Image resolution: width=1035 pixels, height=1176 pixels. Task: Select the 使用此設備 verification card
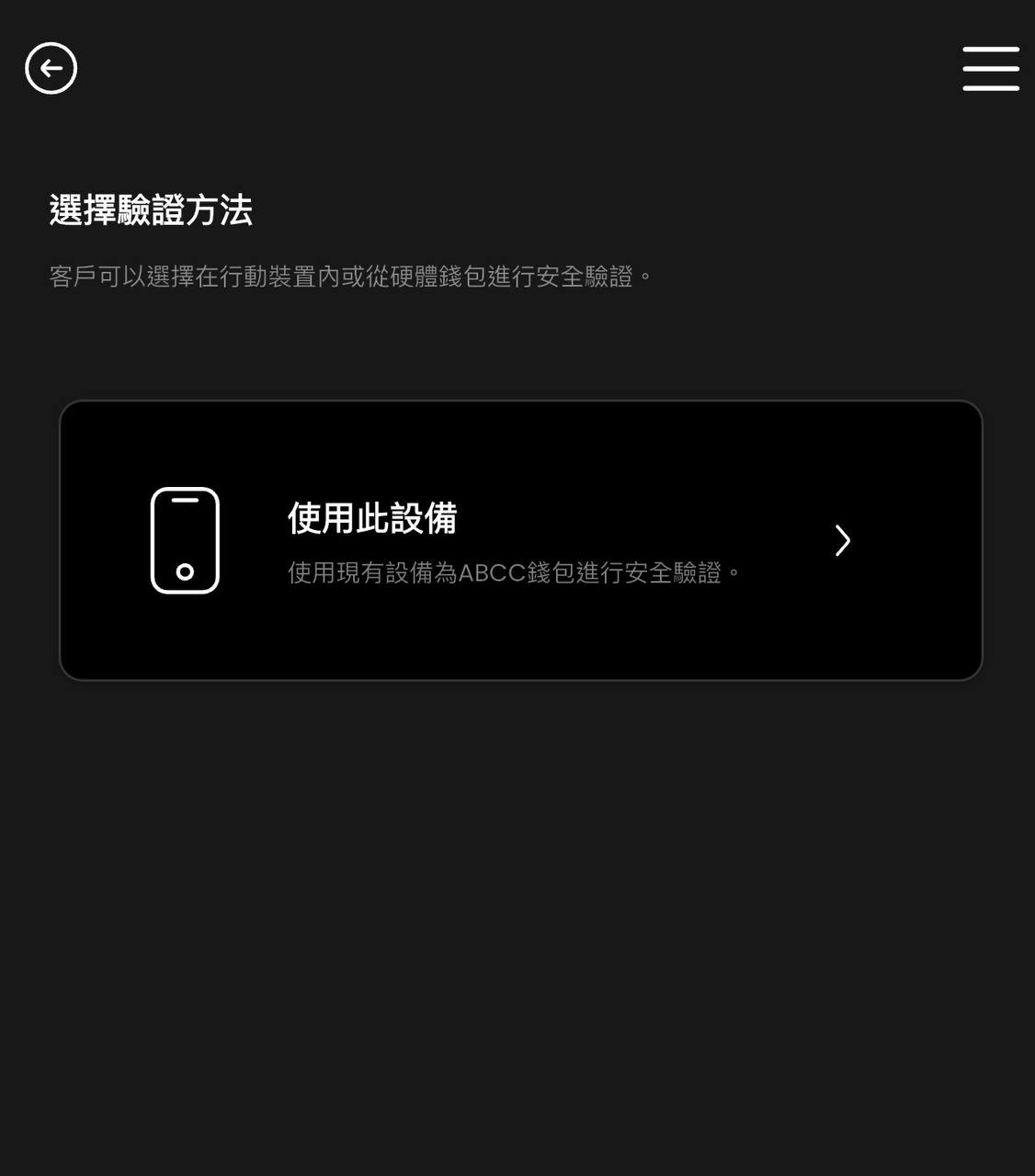point(520,540)
